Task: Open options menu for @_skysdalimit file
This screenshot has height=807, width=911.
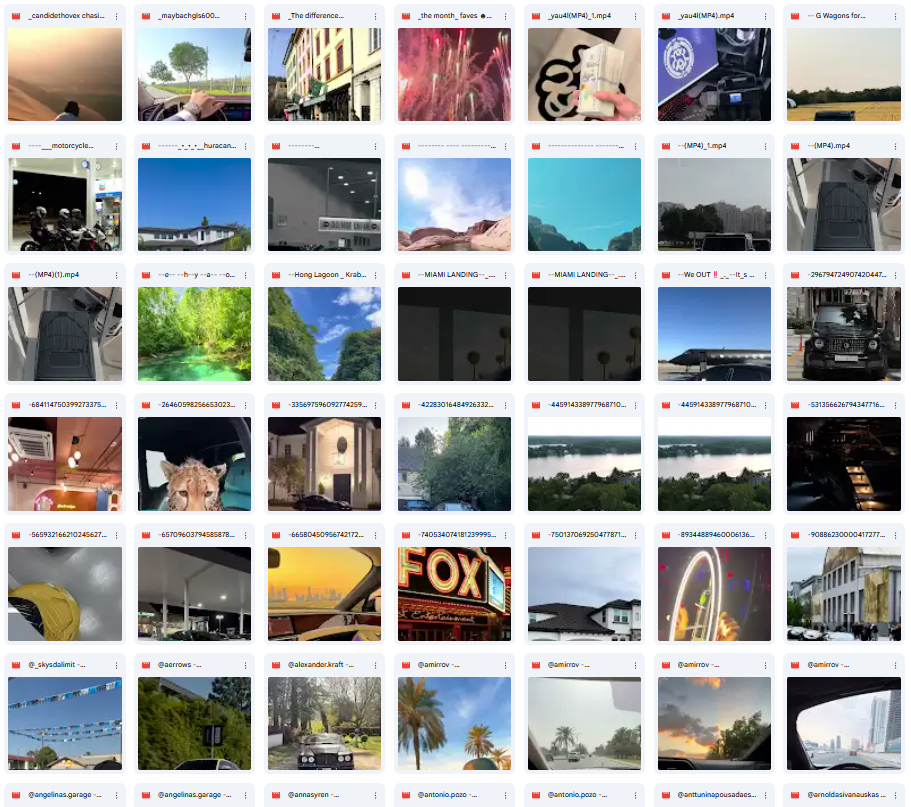Action: tap(115, 665)
